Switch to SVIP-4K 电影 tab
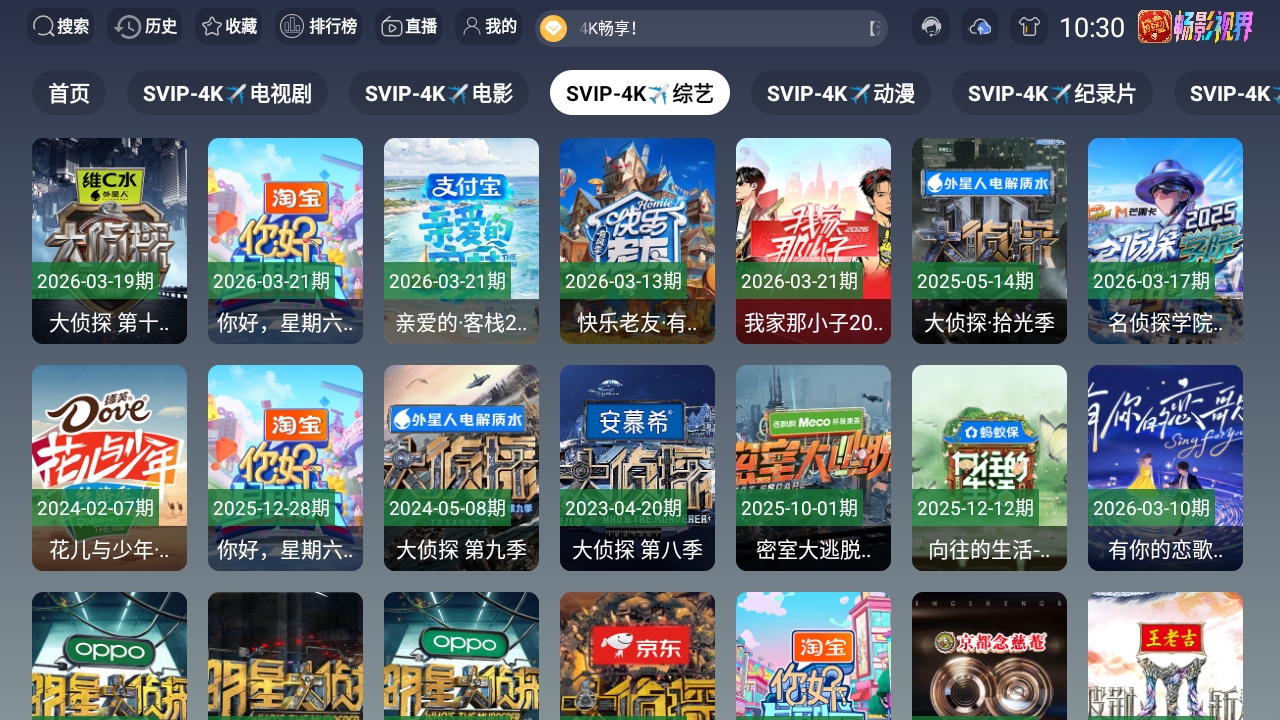This screenshot has height=720, width=1280. pos(438,93)
